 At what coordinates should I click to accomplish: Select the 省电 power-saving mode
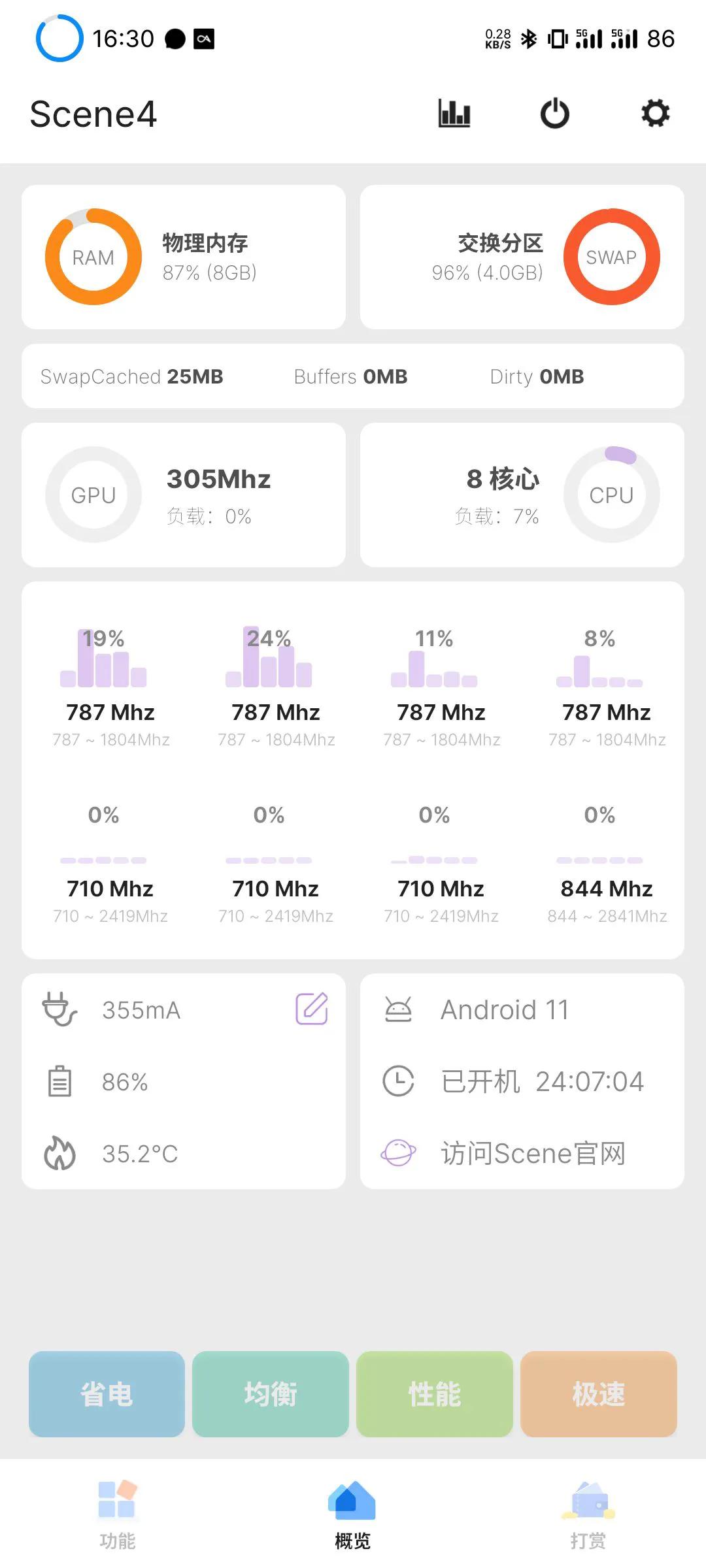click(107, 1395)
